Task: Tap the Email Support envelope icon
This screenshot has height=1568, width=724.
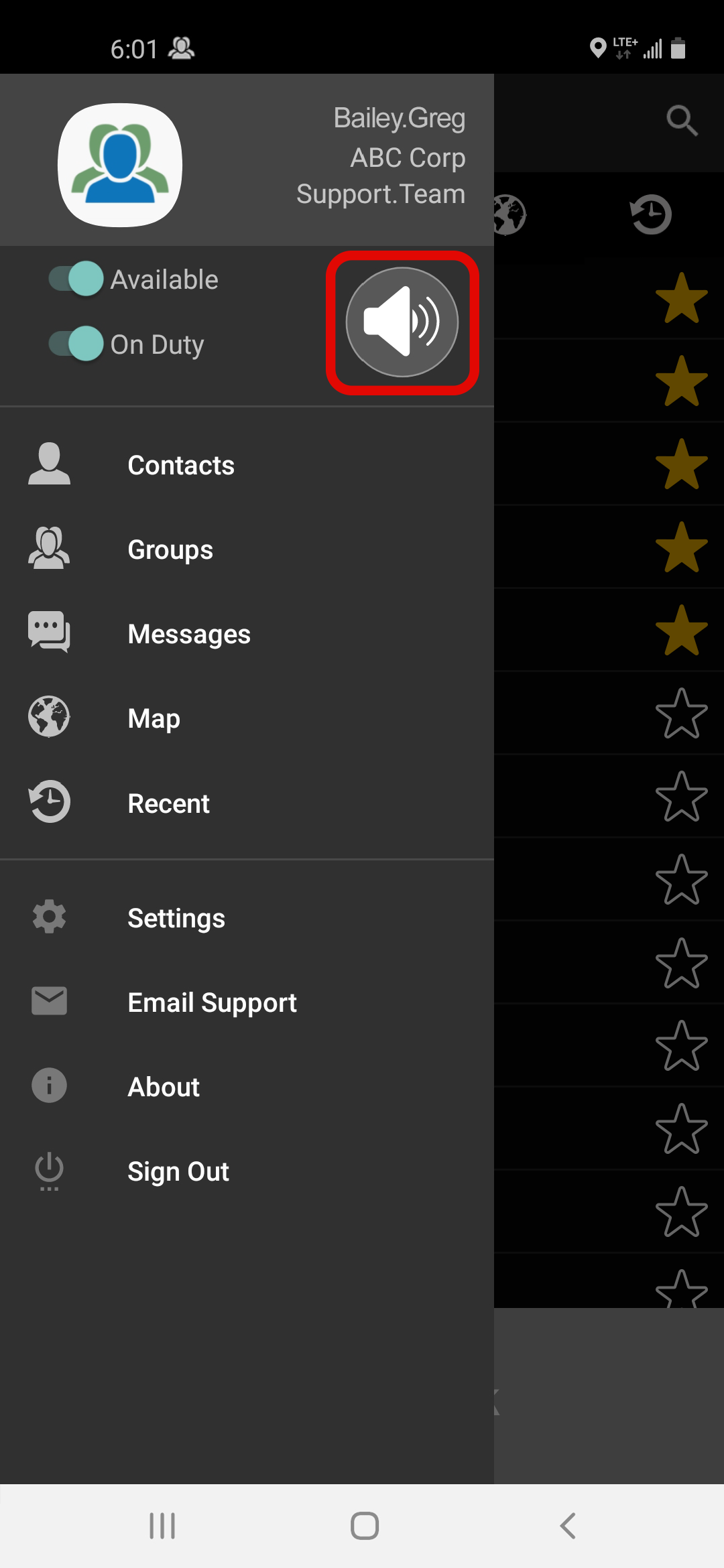Action: coord(48,1001)
